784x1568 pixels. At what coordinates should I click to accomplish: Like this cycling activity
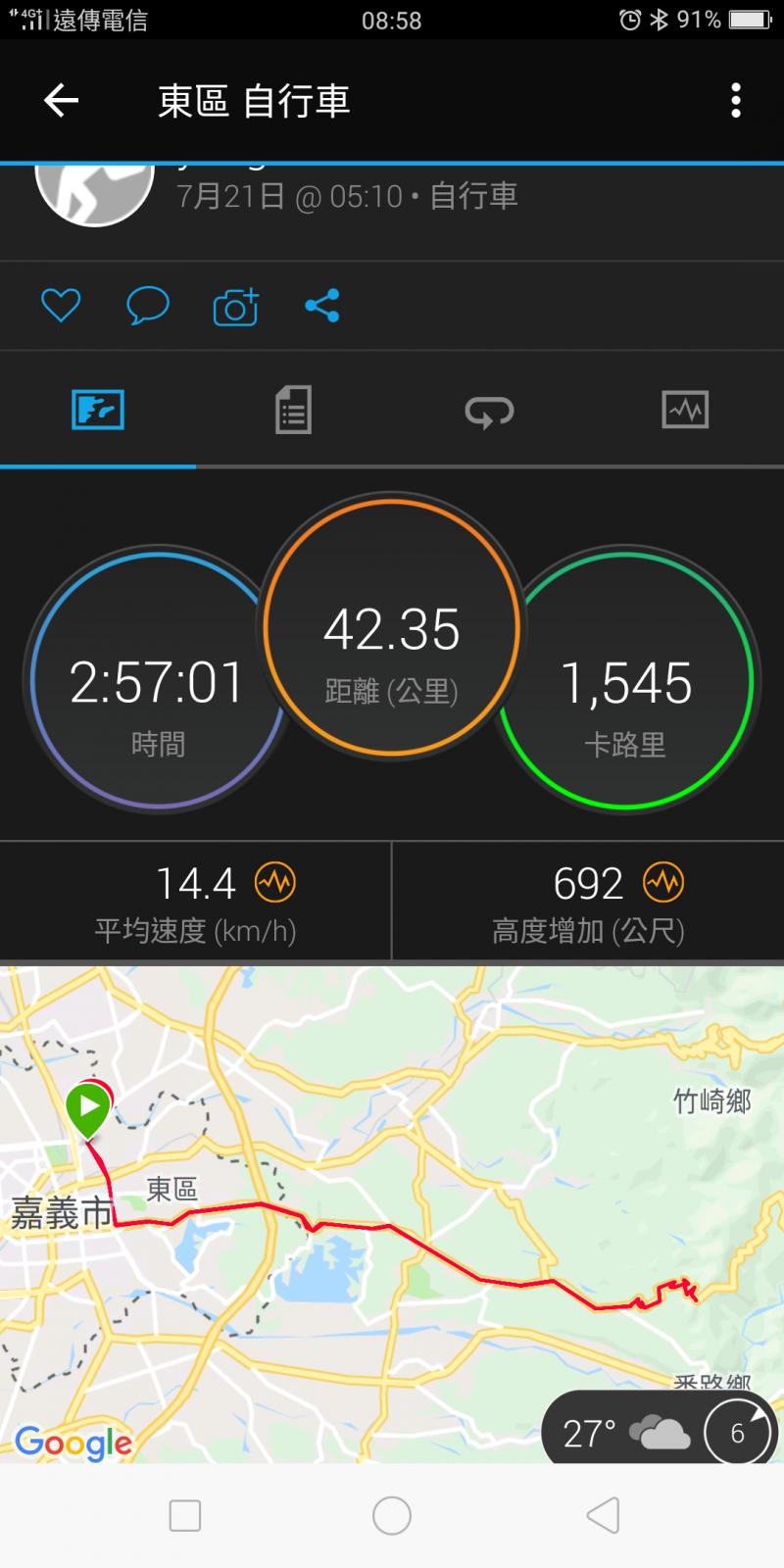click(x=61, y=306)
